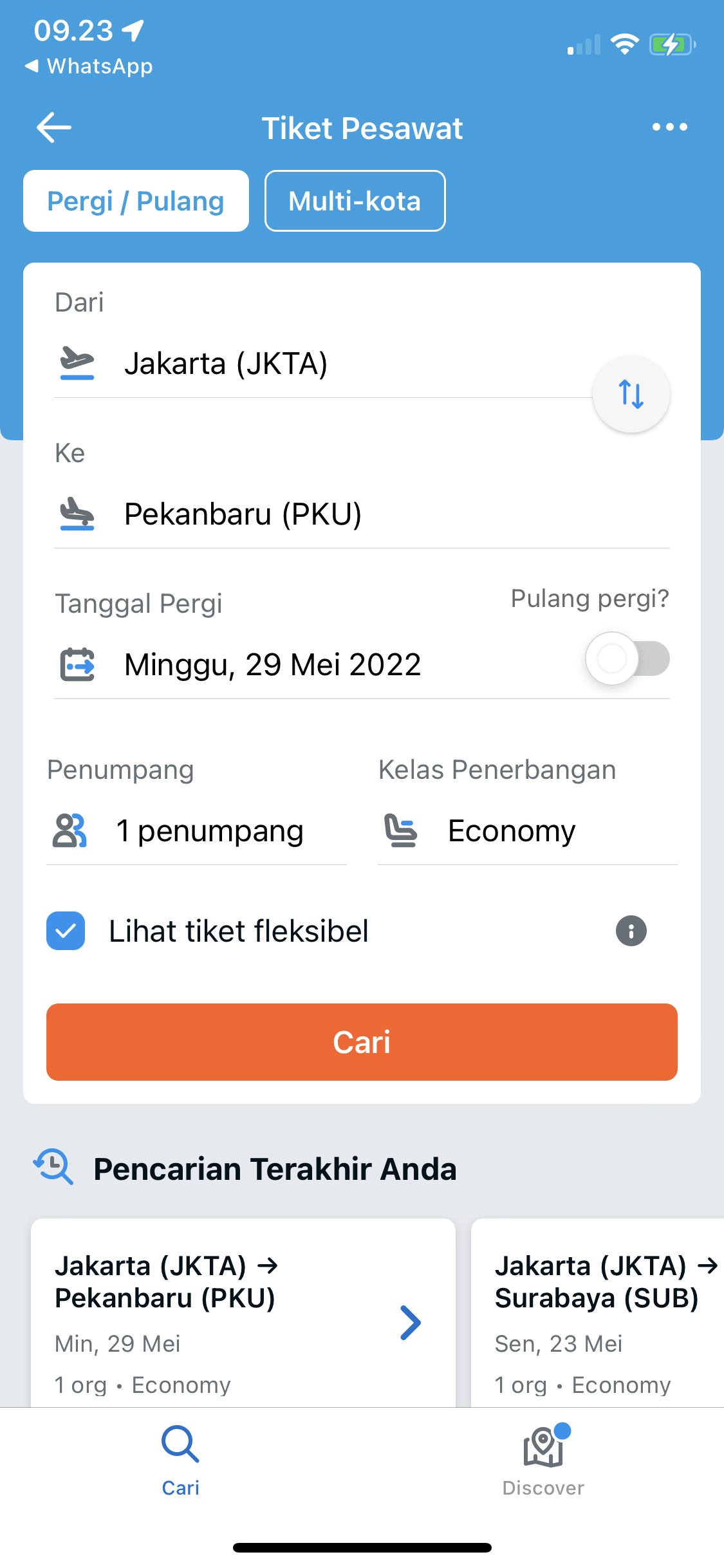The width and height of the screenshot is (724, 1568).
Task: Change destination Pekanbaru (PKU)
Action: click(x=243, y=514)
